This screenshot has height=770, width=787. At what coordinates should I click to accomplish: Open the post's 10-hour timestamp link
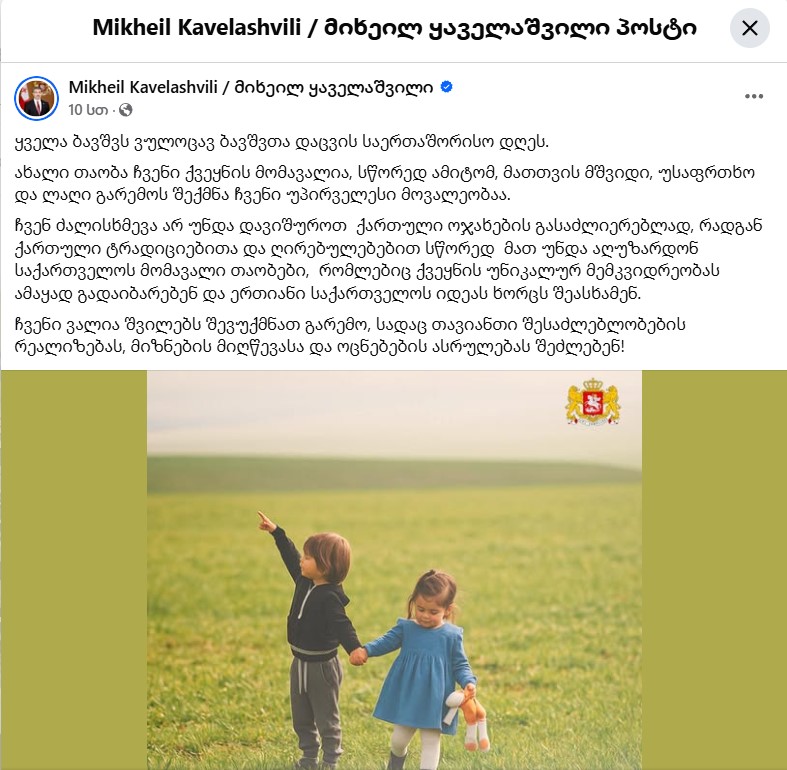tap(87, 108)
